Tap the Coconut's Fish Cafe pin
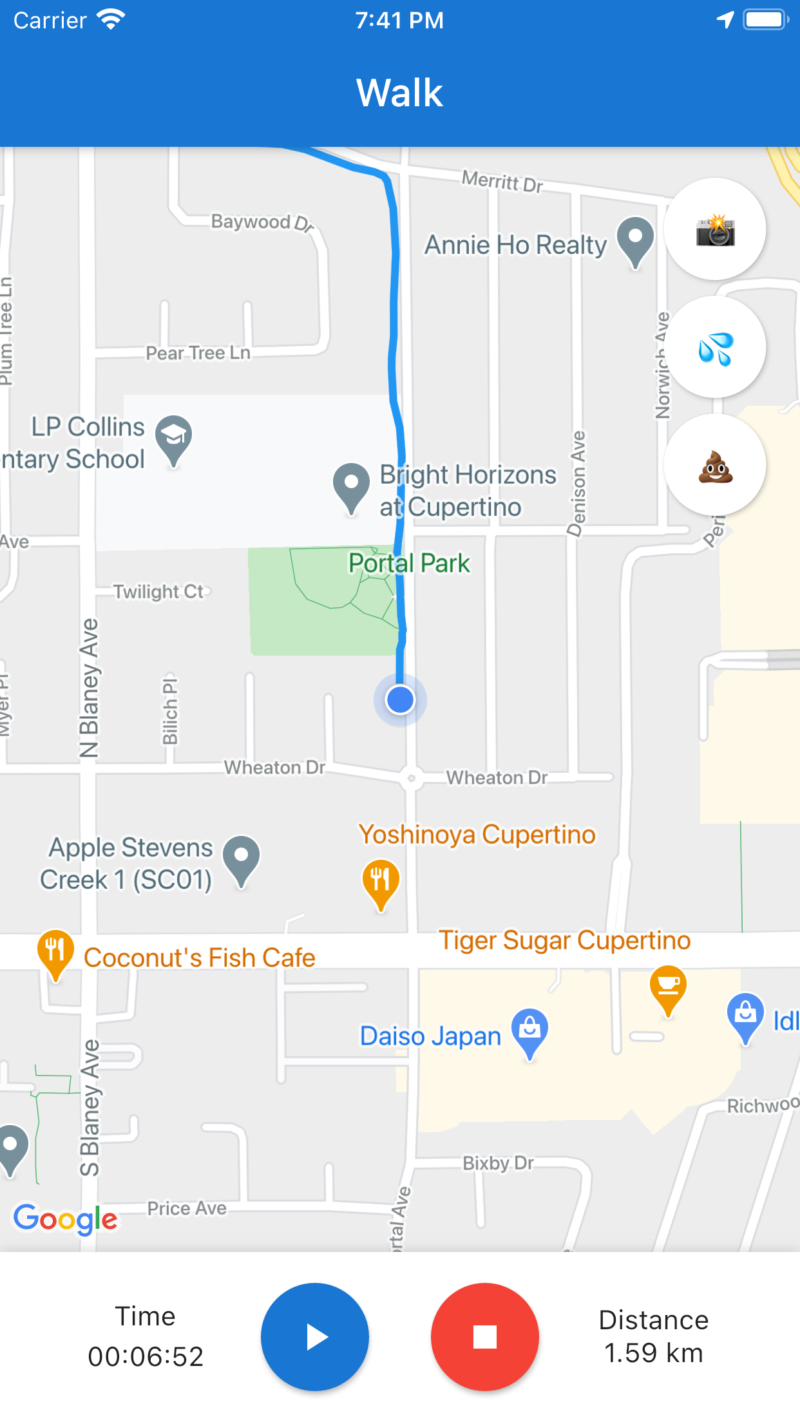800x1422 pixels. [55, 953]
